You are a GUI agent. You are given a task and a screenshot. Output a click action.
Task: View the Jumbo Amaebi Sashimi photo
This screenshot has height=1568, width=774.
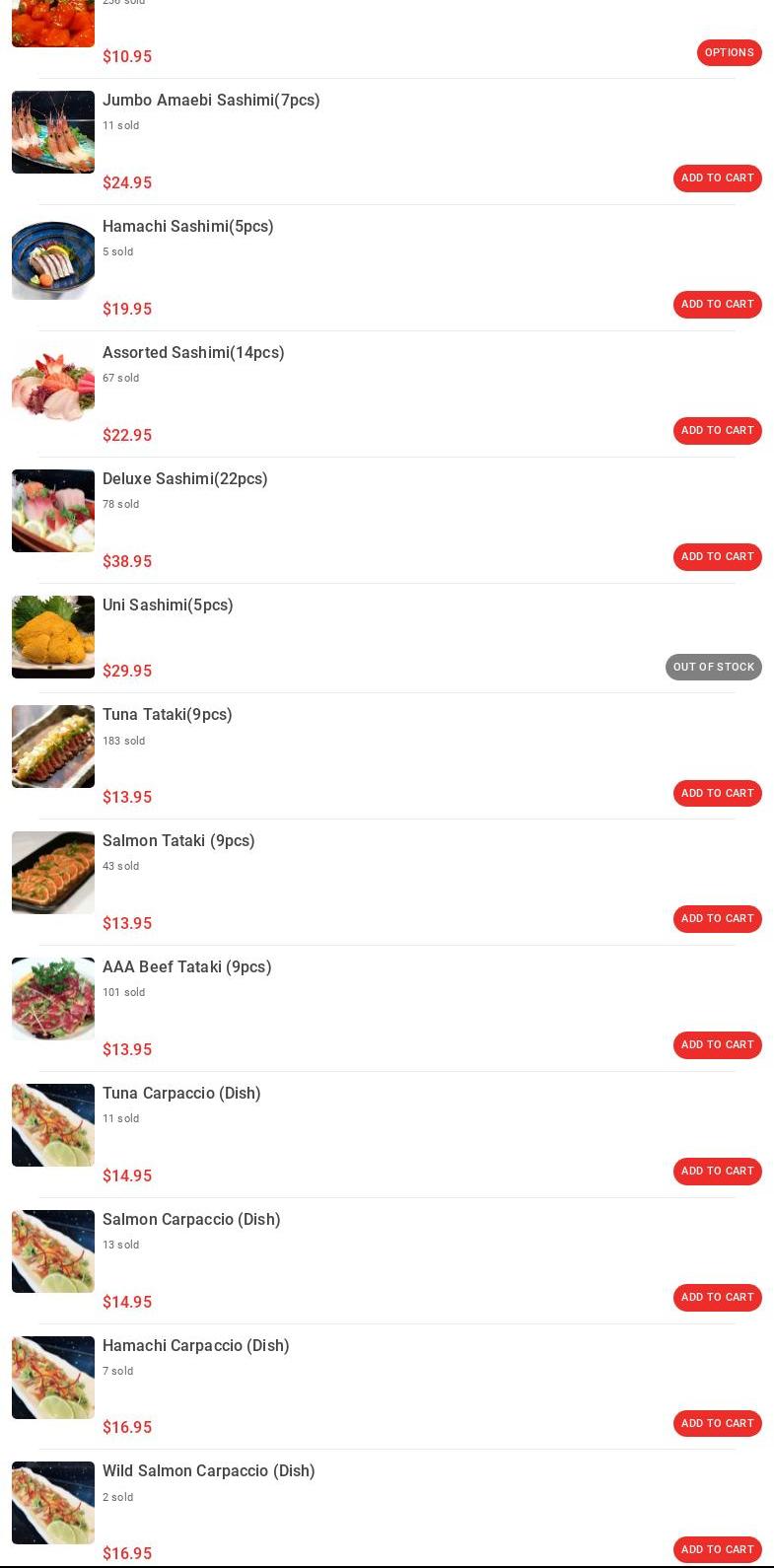(53, 132)
